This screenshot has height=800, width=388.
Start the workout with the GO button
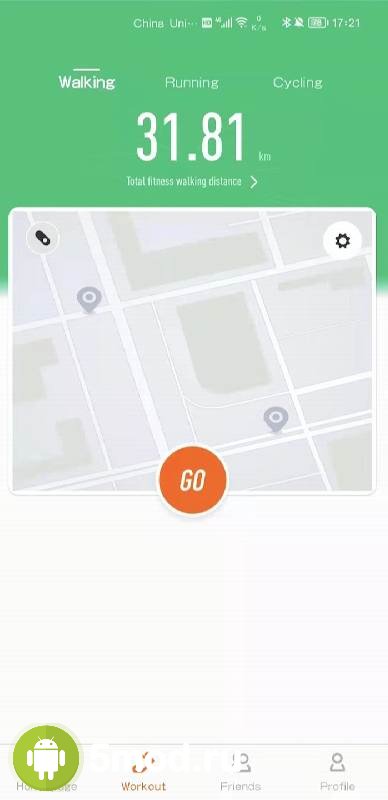coord(192,480)
